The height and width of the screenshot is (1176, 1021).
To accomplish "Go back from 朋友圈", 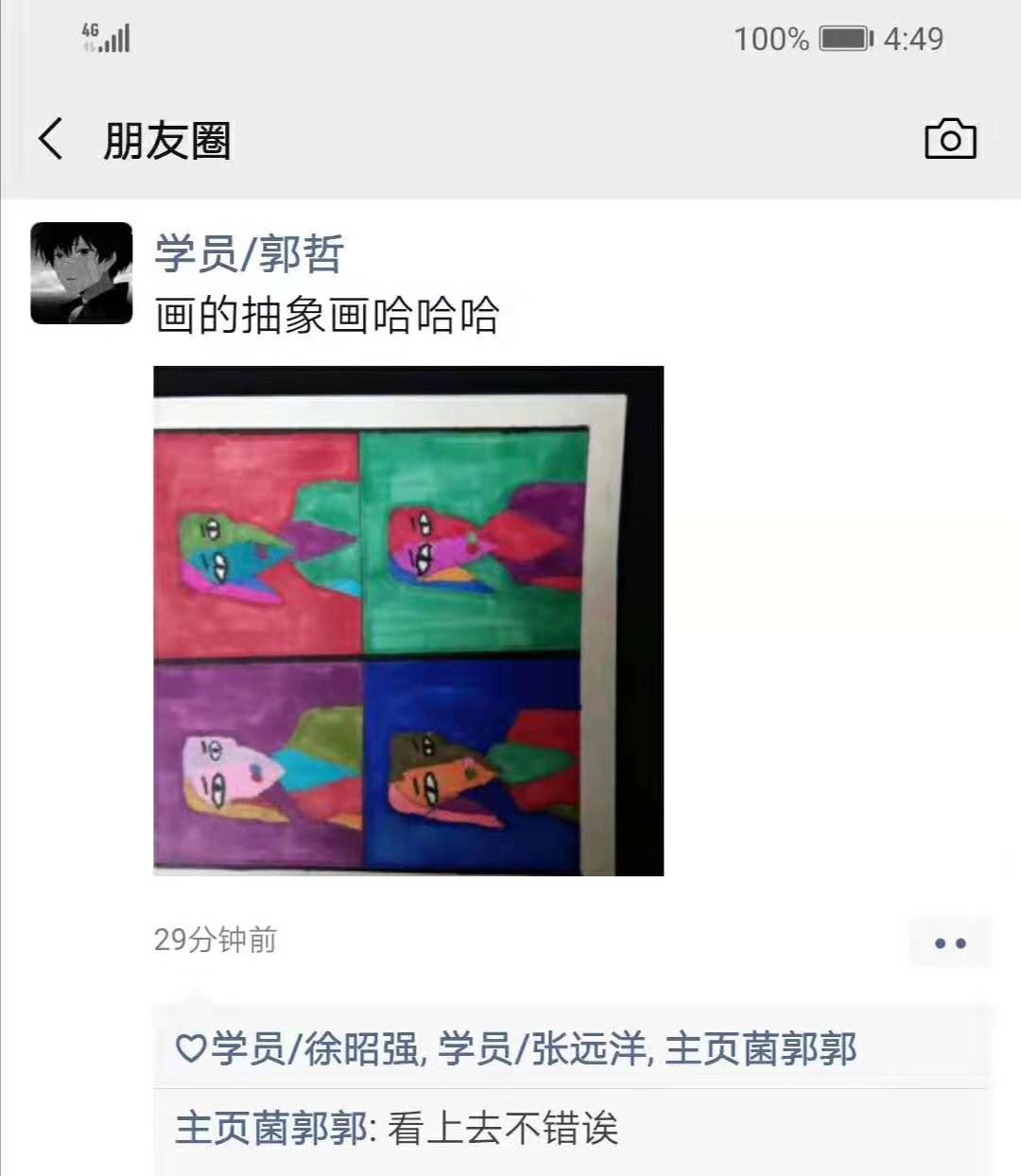I will coord(51,140).
